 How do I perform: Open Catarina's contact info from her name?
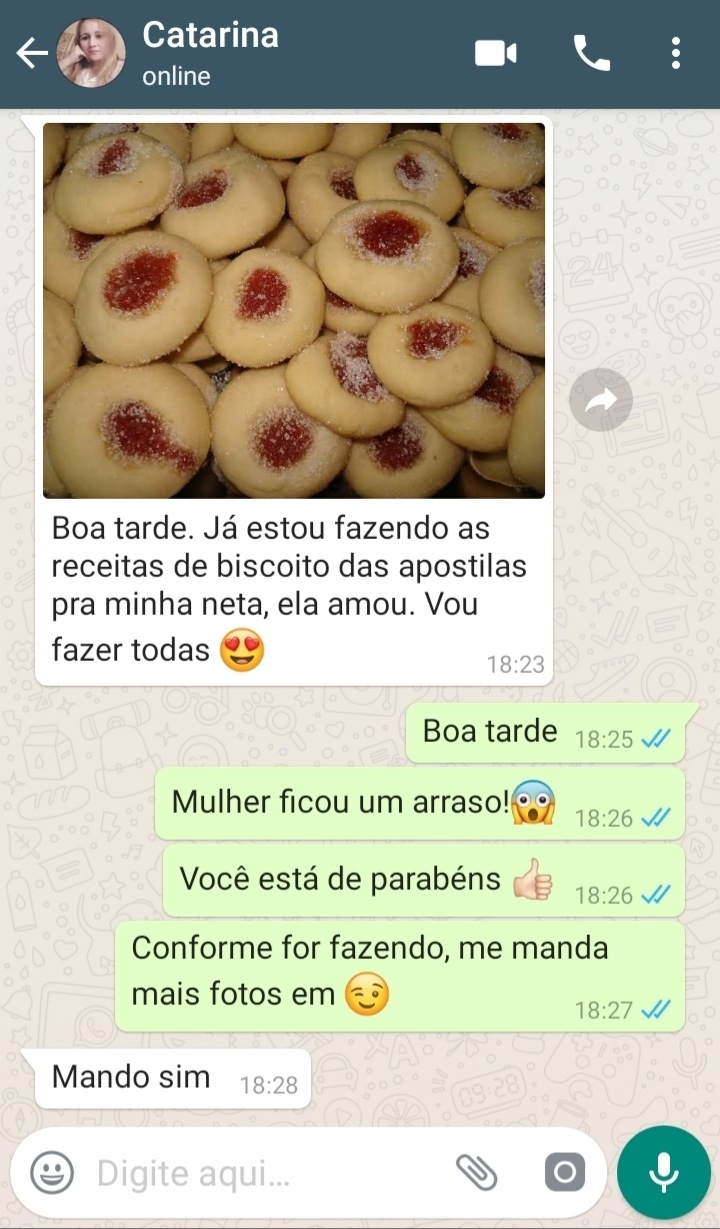point(210,36)
